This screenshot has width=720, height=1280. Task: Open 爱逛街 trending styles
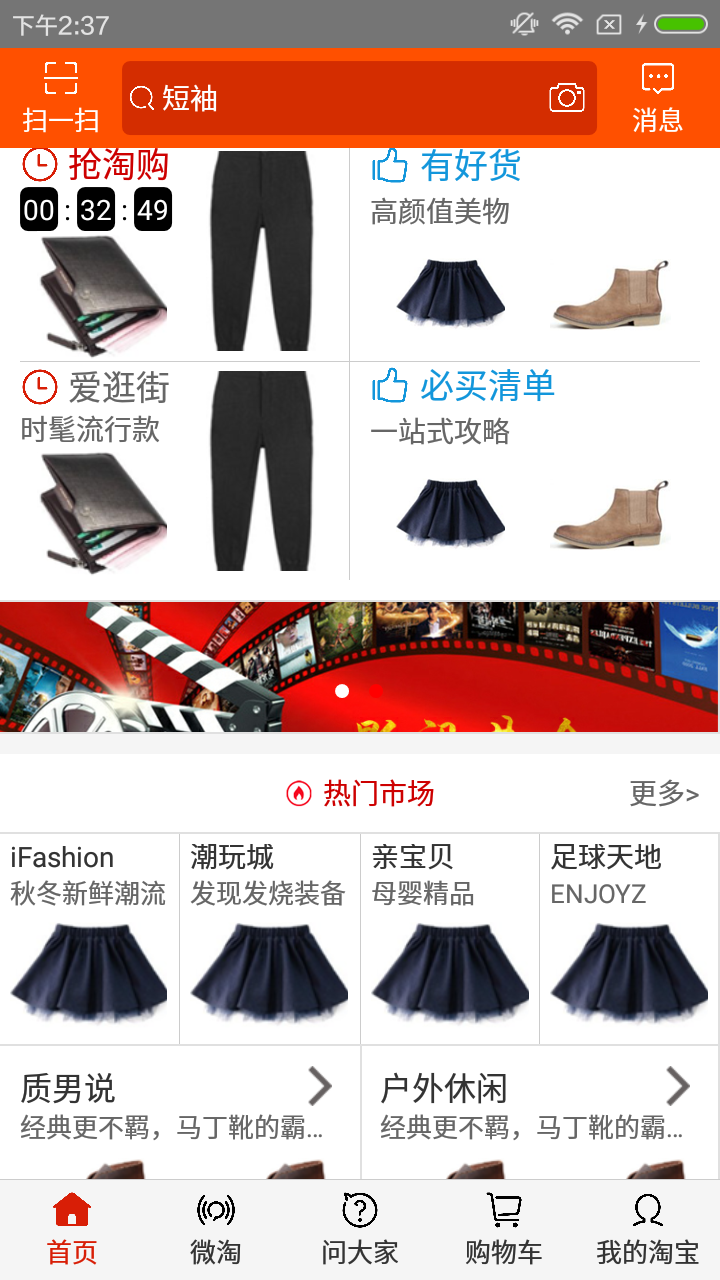100,388
